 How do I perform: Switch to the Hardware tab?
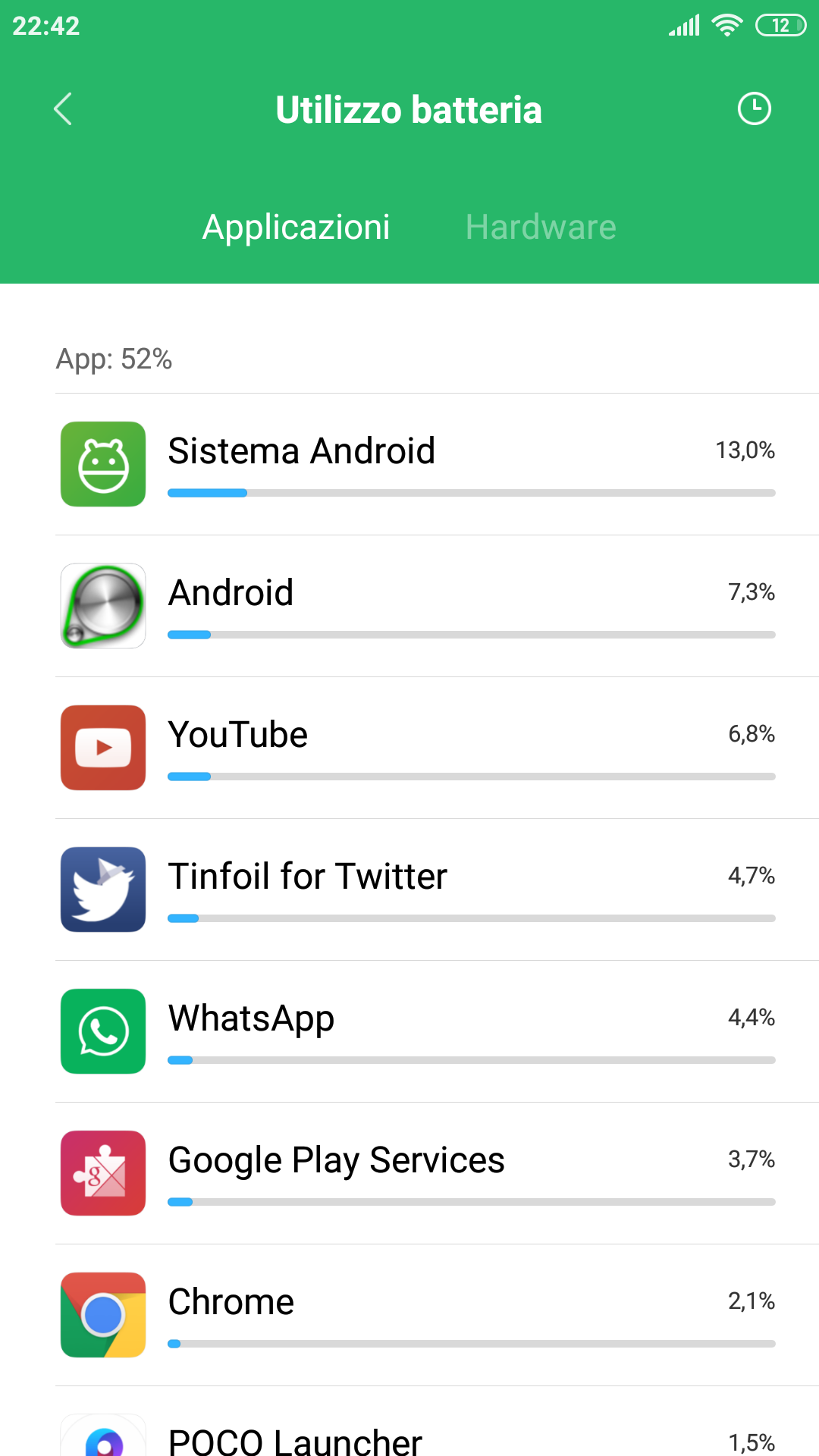pos(541,227)
